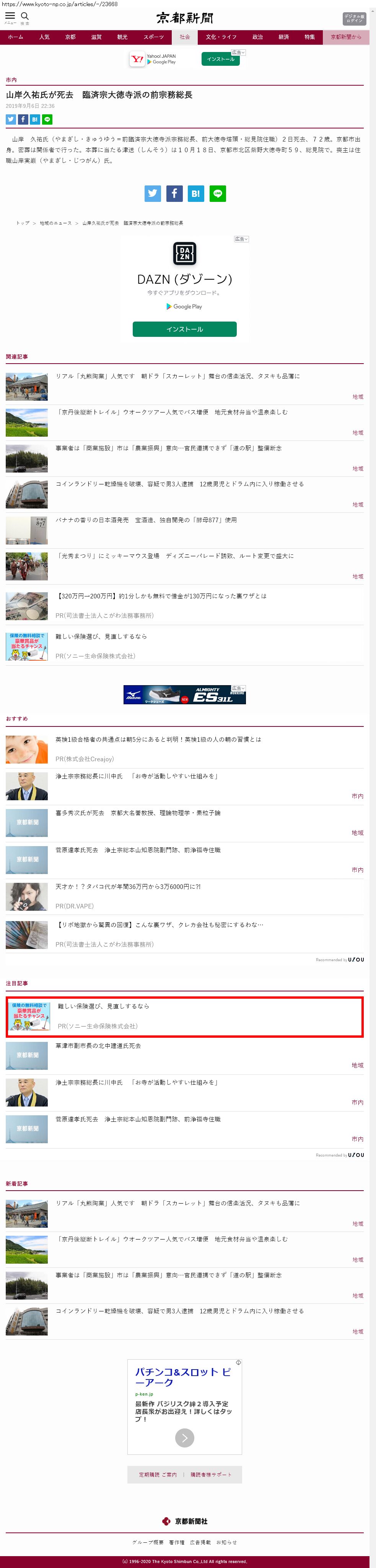Share article via large LINE button
The width and height of the screenshot is (376, 1568).
(x=218, y=193)
